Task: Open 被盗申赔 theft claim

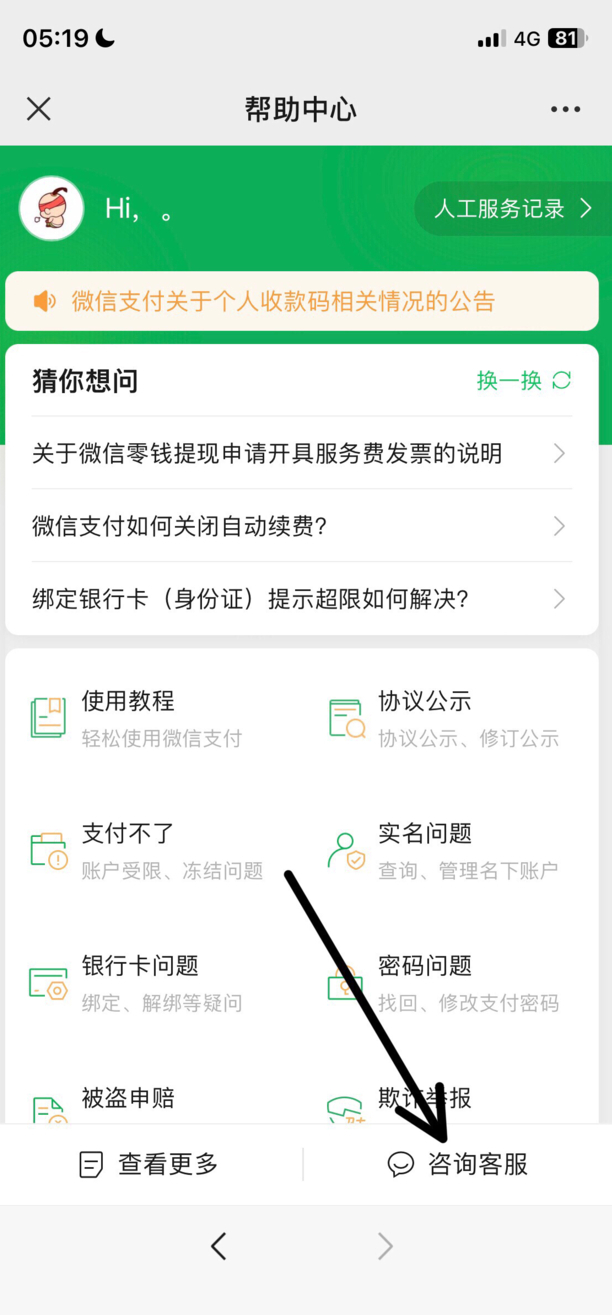Action: (128, 1098)
